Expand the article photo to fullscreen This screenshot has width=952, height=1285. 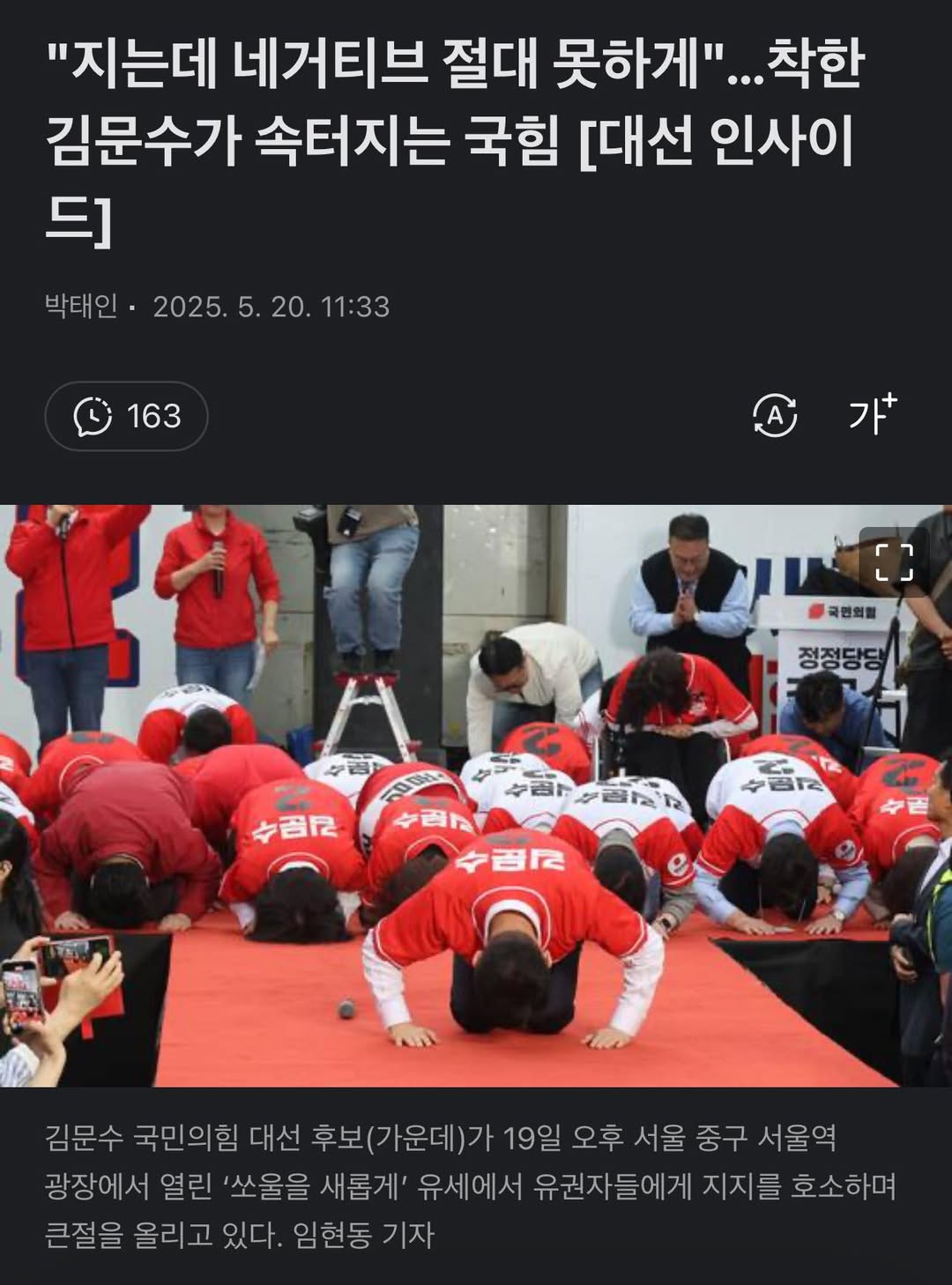click(x=894, y=562)
